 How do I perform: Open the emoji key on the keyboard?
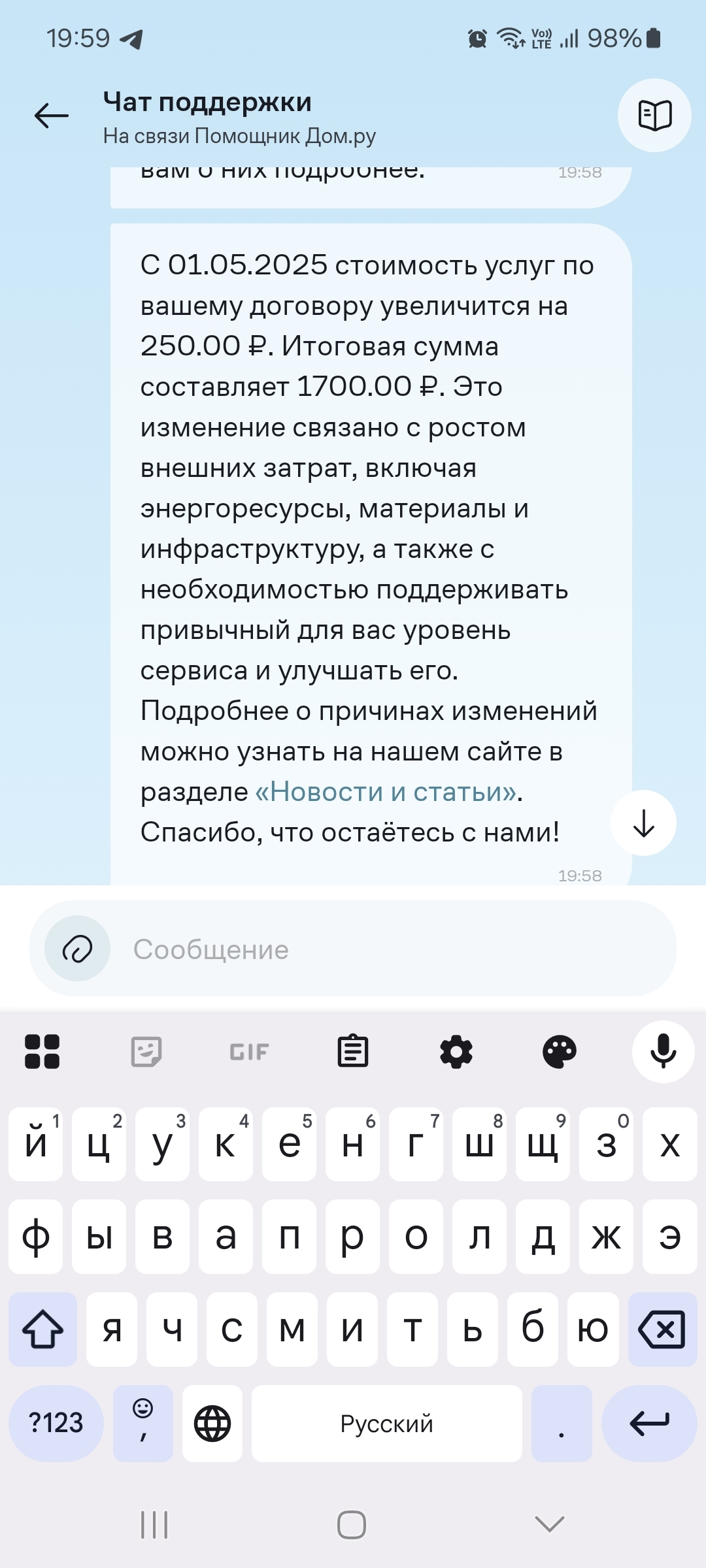tap(143, 1423)
